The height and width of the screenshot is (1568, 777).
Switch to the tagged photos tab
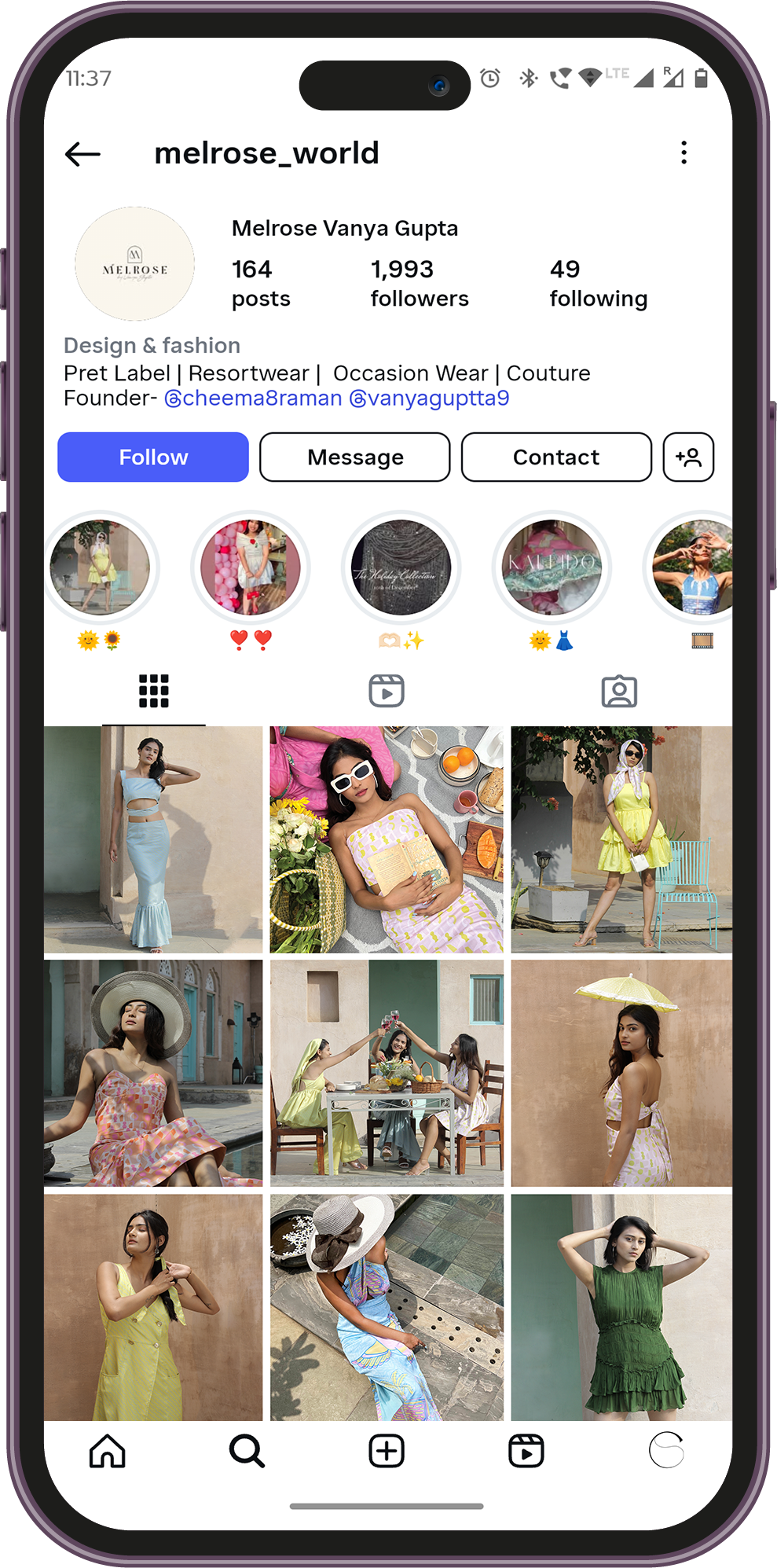(x=619, y=691)
